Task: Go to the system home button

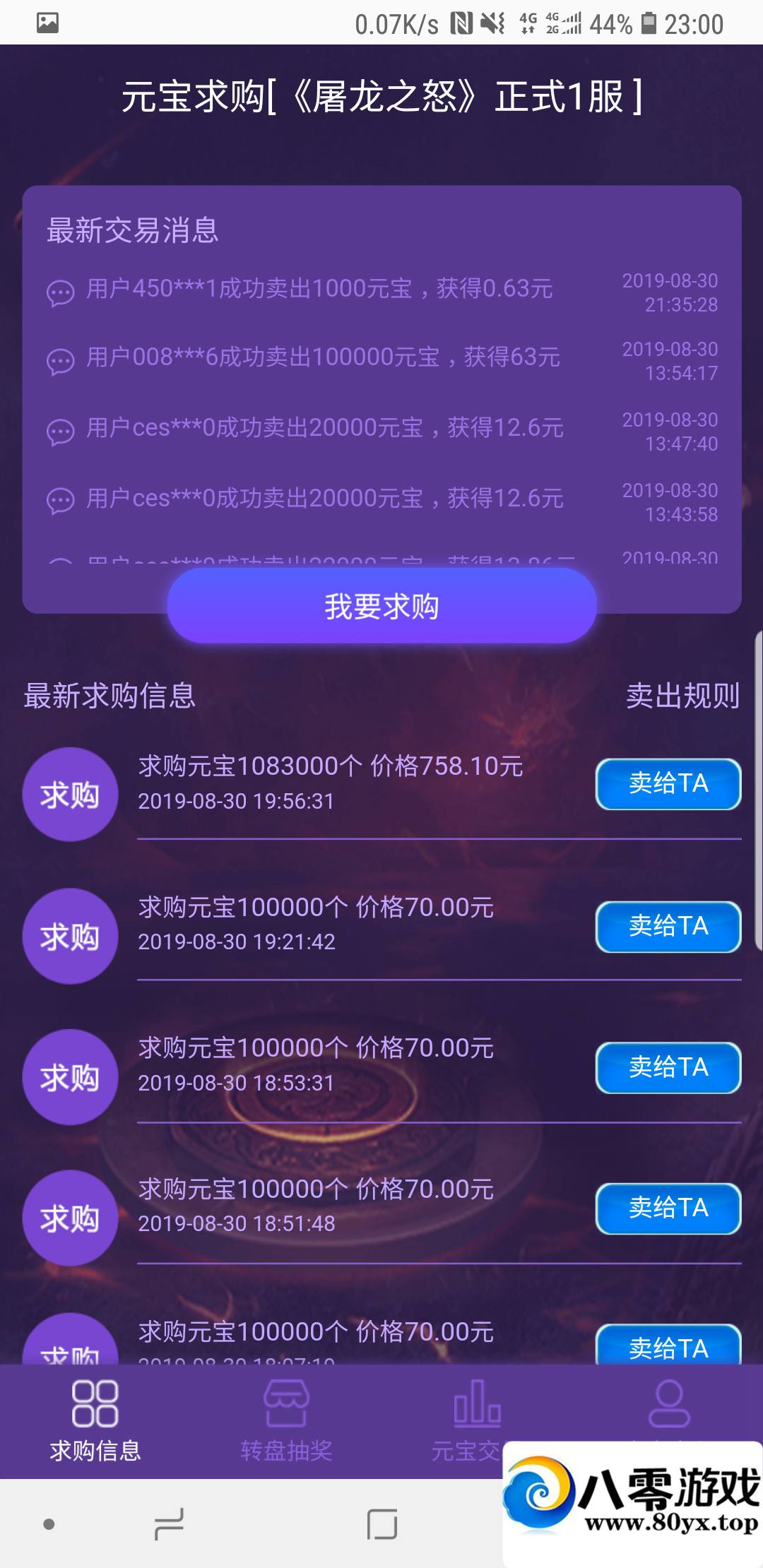Action: tap(382, 1524)
